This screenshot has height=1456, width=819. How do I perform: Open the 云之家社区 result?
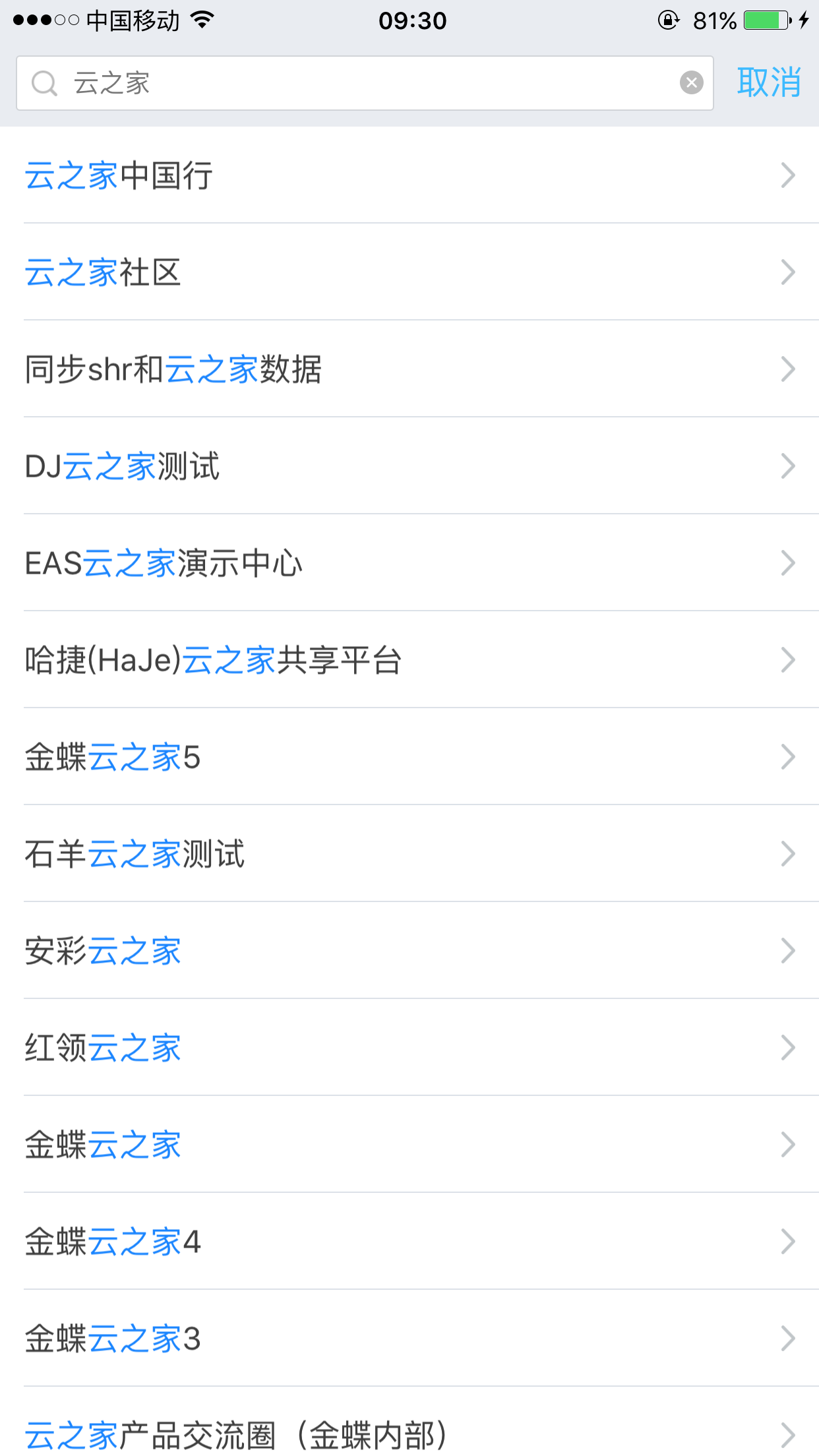409,272
